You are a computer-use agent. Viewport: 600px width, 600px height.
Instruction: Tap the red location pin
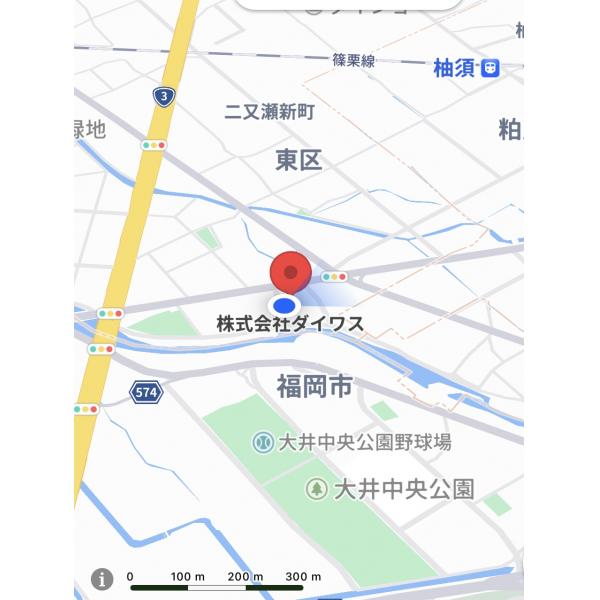(291, 272)
